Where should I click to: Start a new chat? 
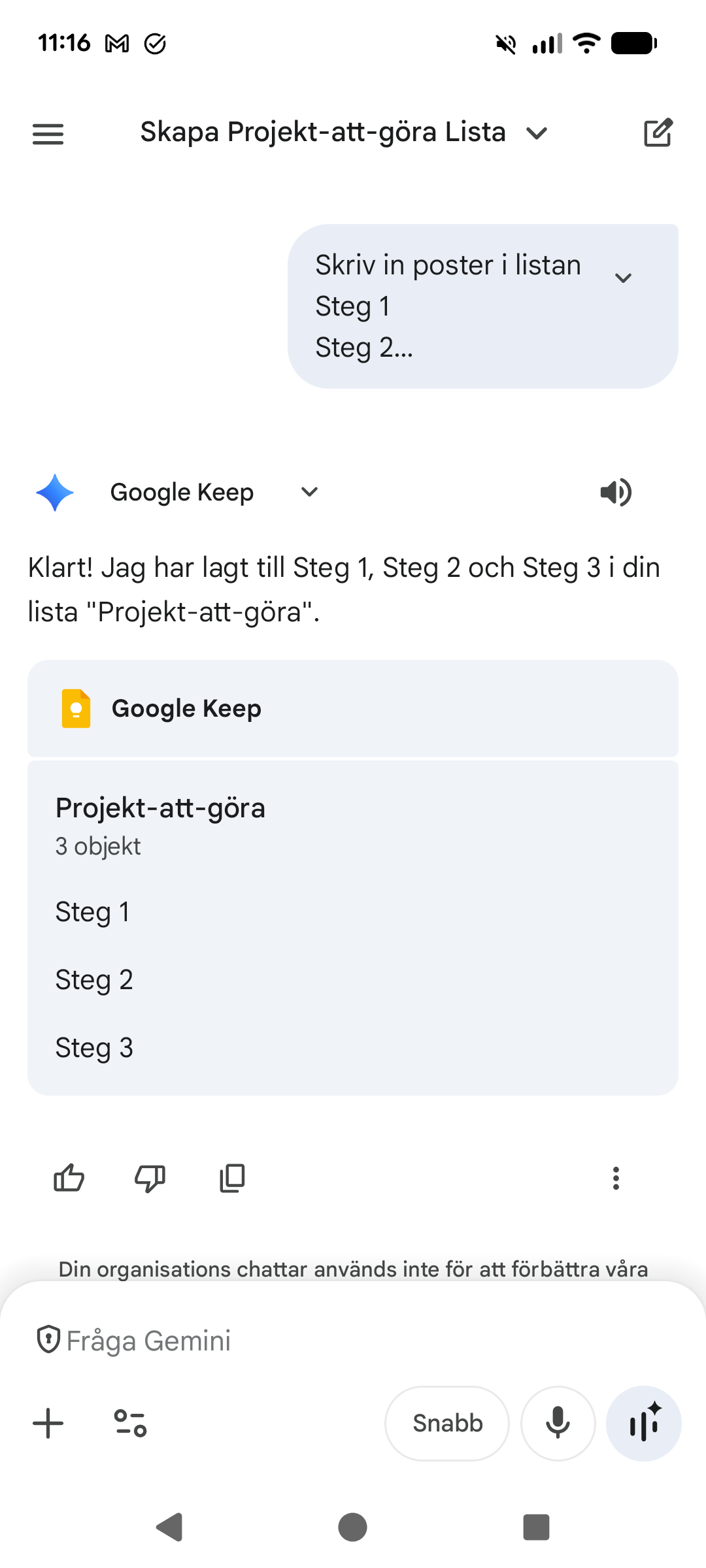(x=658, y=133)
